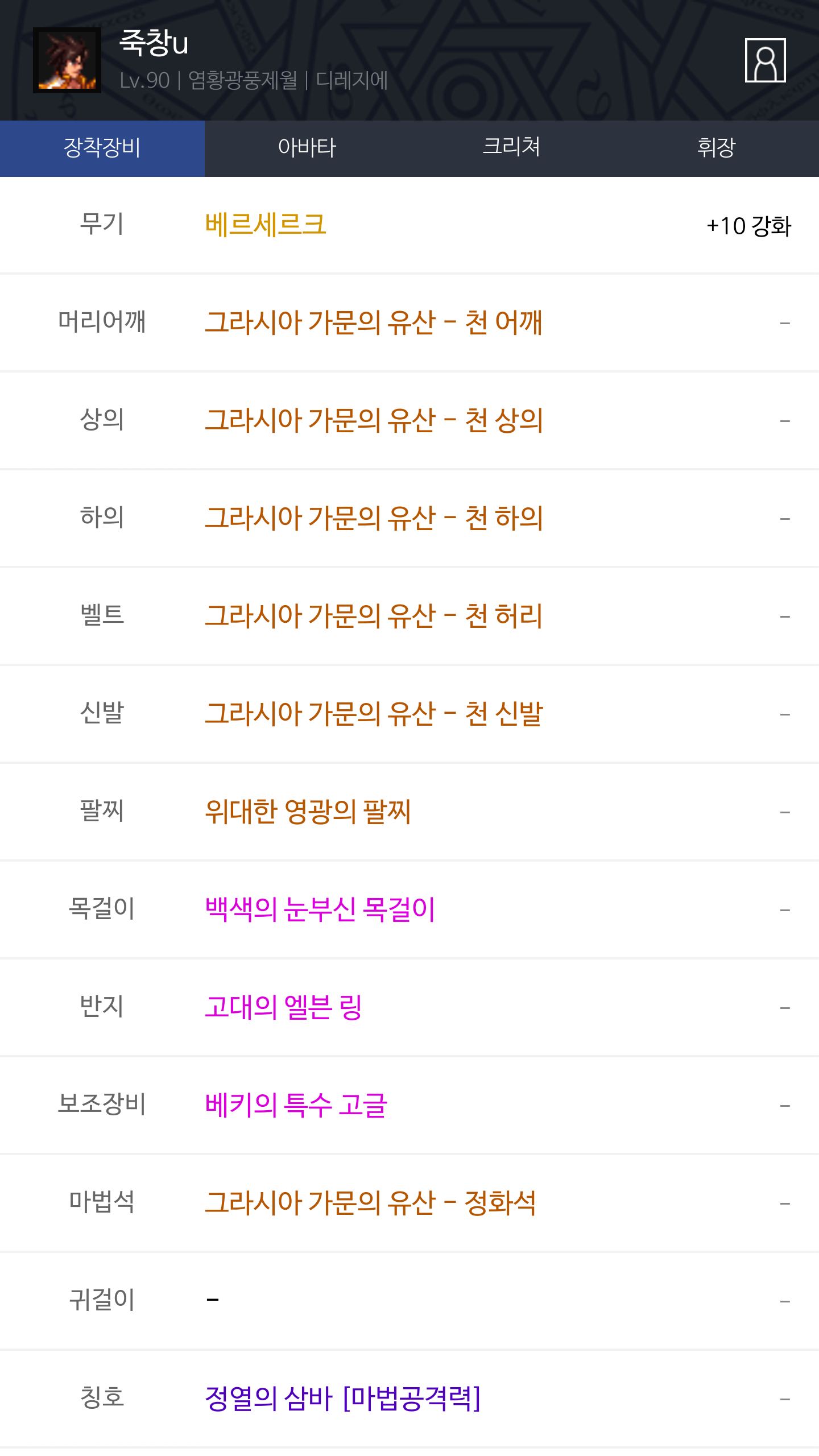This screenshot has height=1456, width=819.
Task: Open 그라시아 가문의 유산 - 천 신발
Action: pos(409,714)
